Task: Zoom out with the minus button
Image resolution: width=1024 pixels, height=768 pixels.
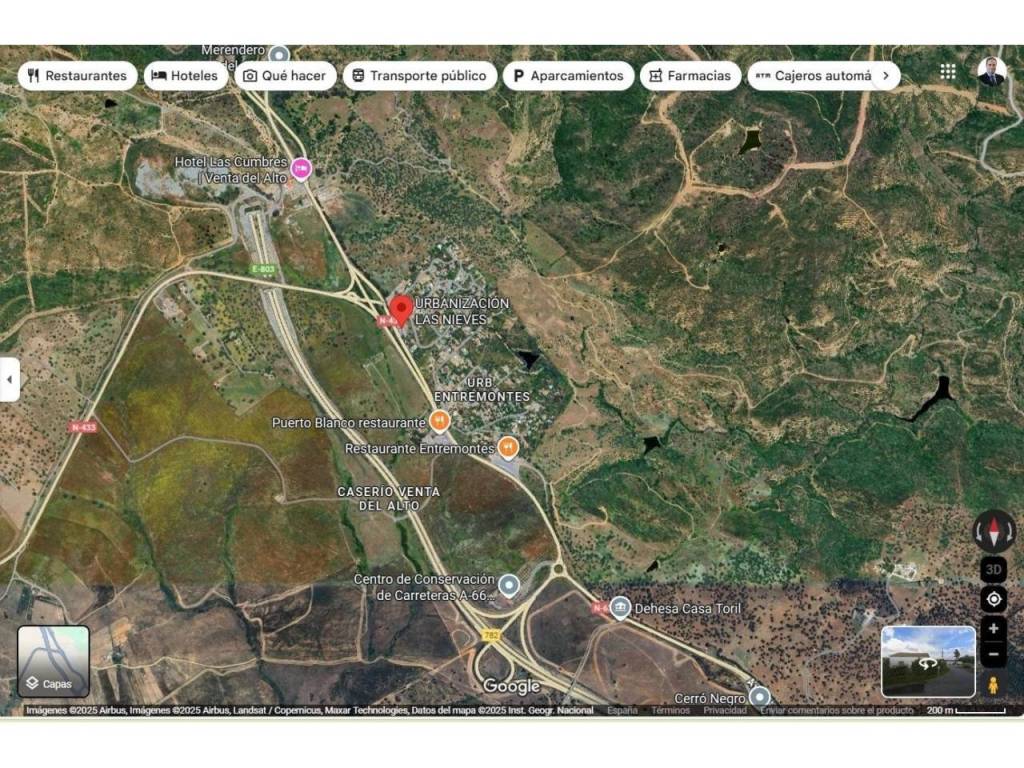Action: [x=993, y=655]
